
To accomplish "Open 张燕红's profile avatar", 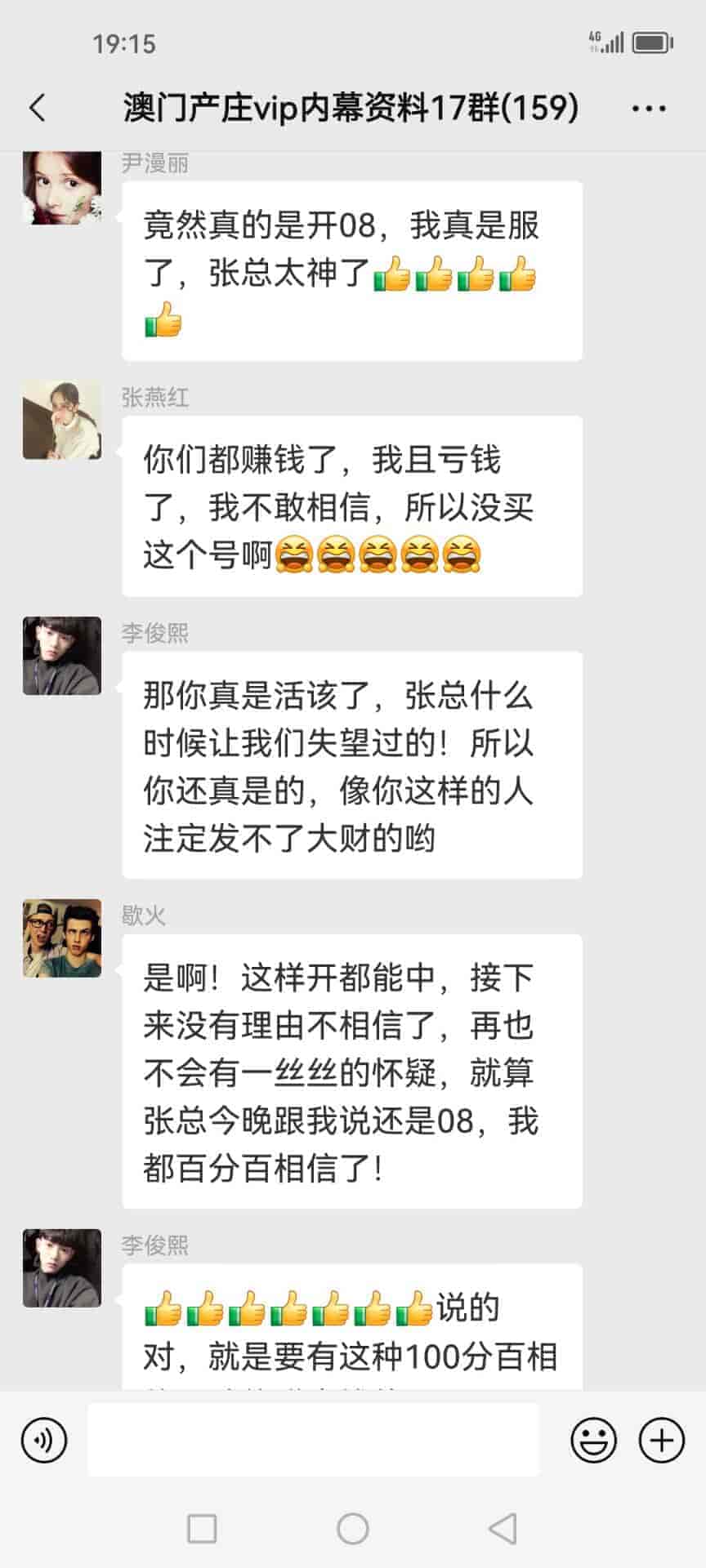I will [x=62, y=420].
